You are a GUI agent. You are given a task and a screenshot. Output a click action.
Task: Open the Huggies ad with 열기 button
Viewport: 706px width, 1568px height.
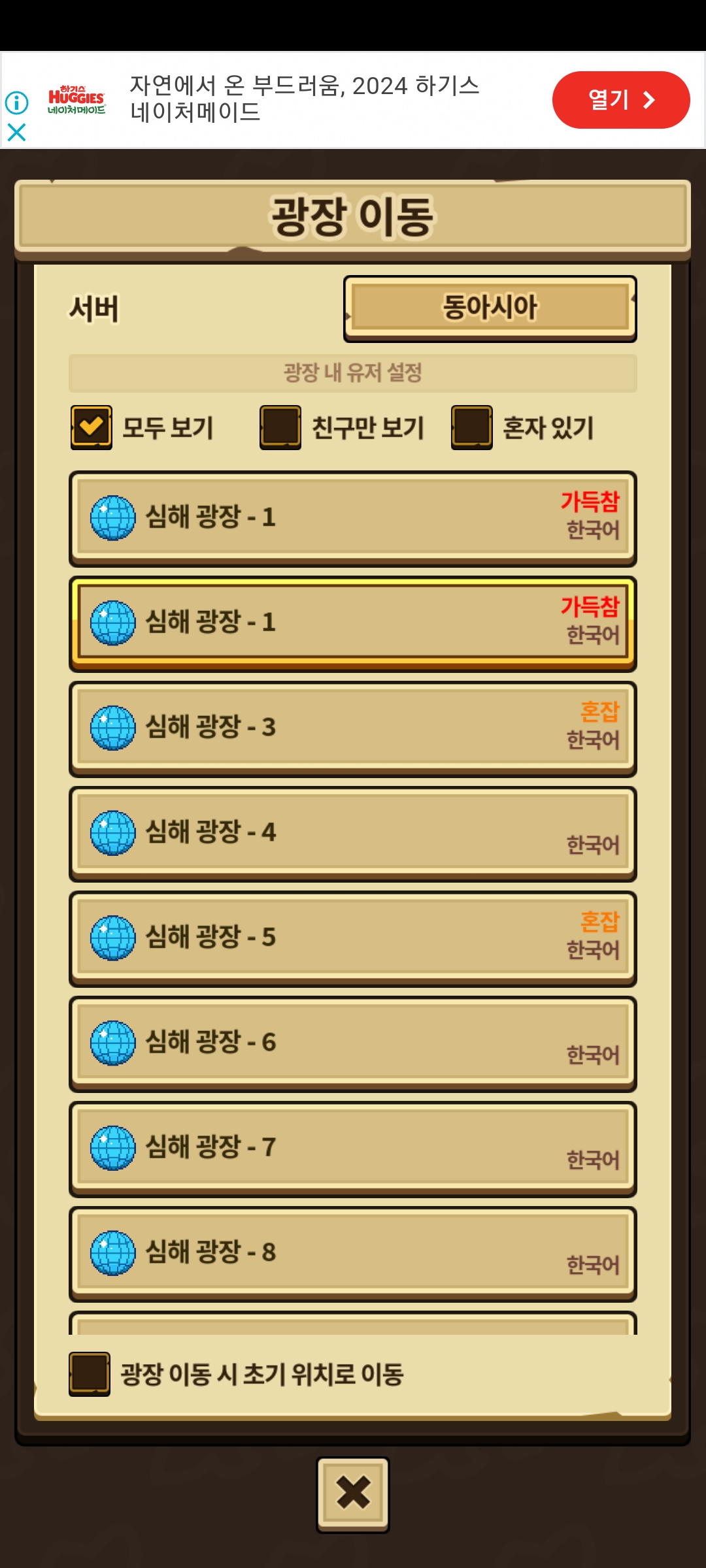pyautogui.click(x=620, y=100)
